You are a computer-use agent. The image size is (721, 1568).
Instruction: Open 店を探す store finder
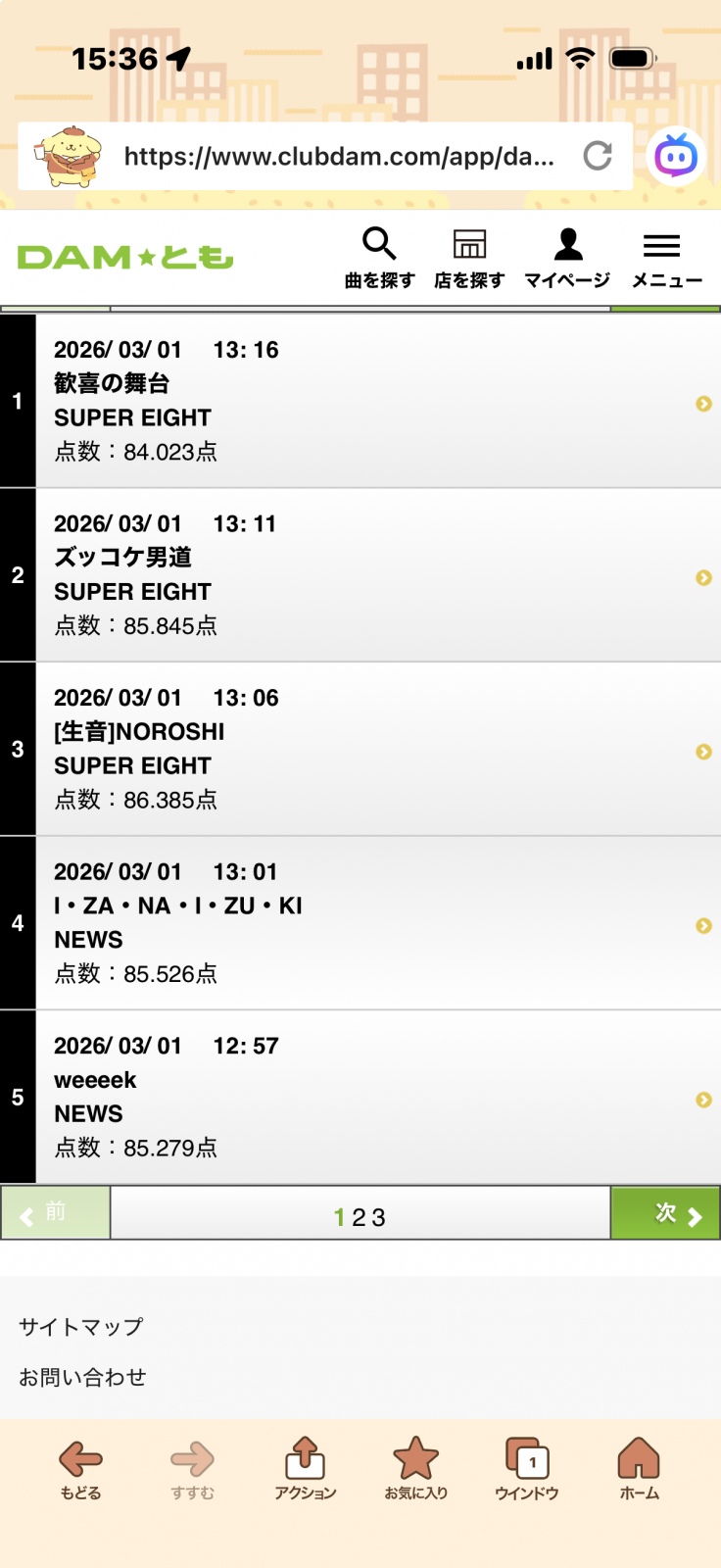pos(469,257)
